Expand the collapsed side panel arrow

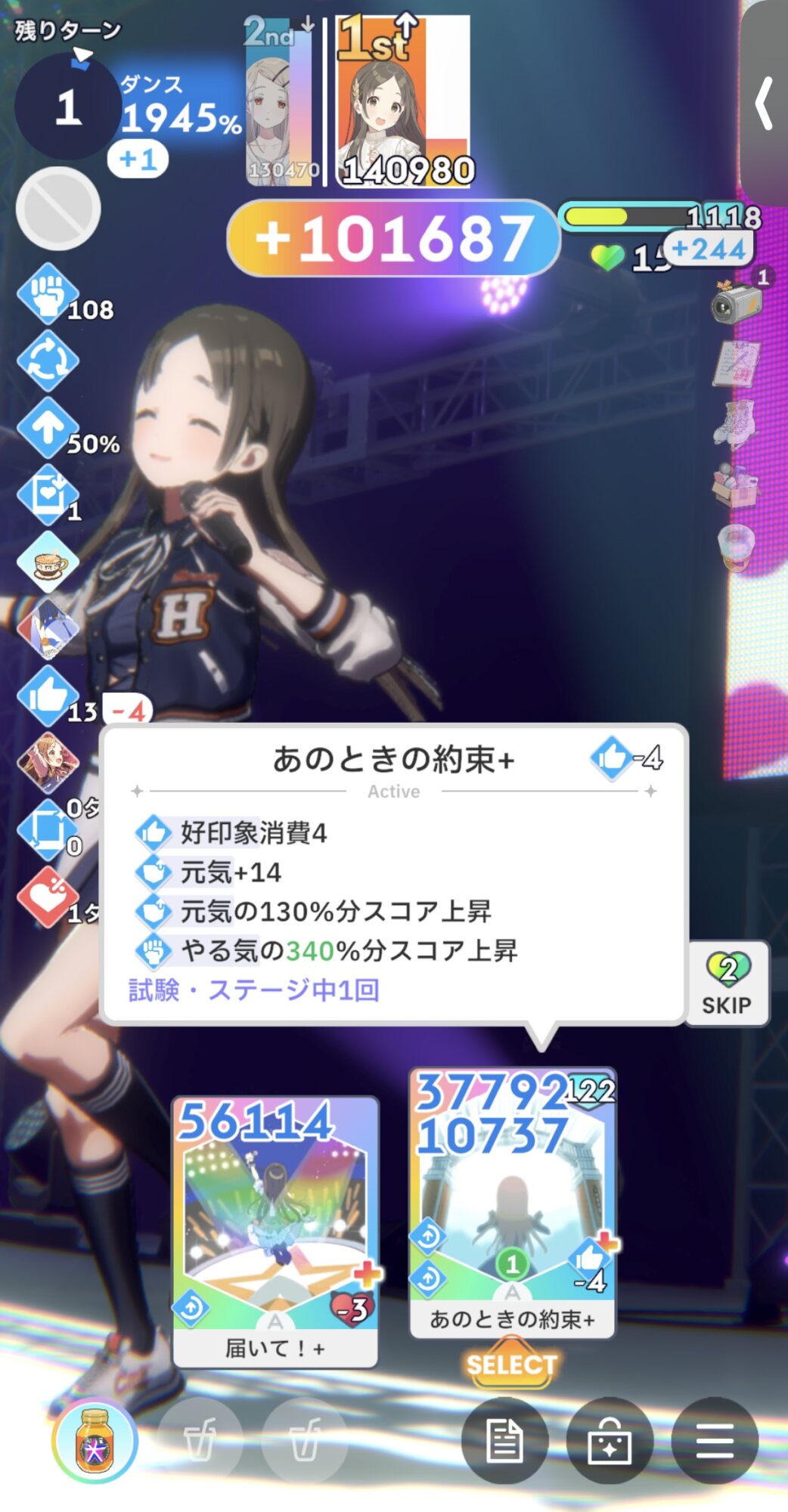tap(765, 104)
